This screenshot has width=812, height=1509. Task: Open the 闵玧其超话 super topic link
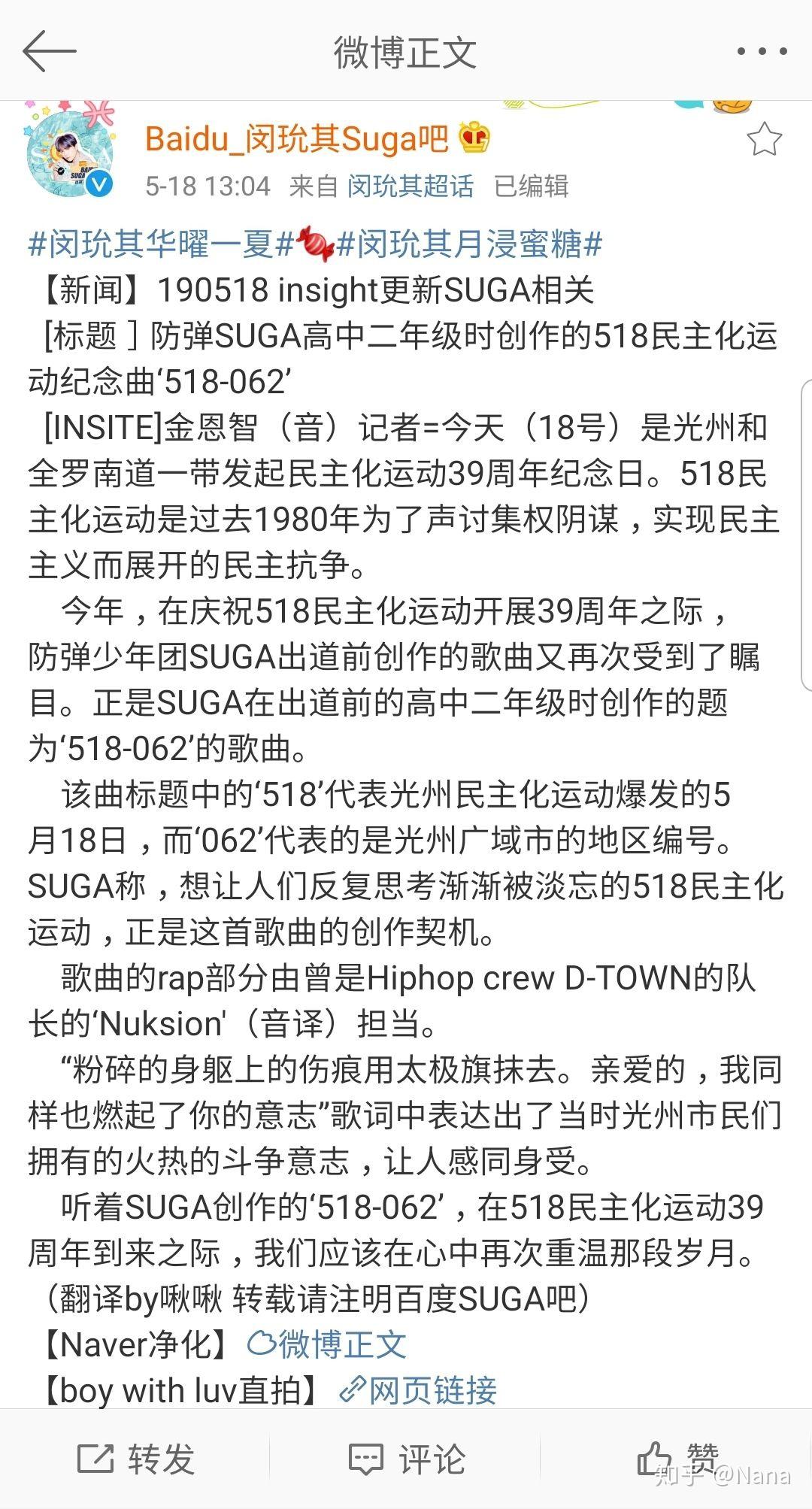(411, 186)
